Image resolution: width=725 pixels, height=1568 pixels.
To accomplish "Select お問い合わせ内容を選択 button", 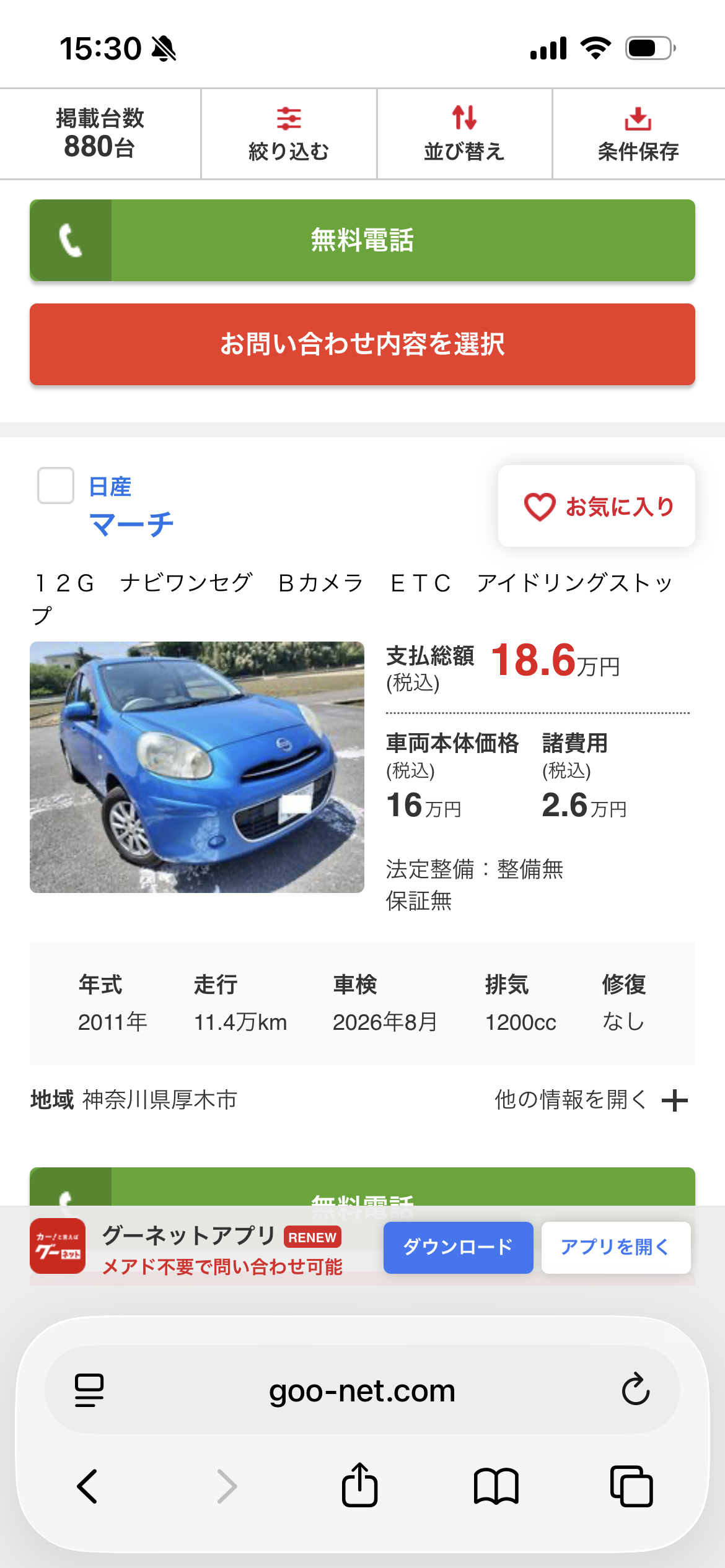I will pyautogui.click(x=362, y=344).
